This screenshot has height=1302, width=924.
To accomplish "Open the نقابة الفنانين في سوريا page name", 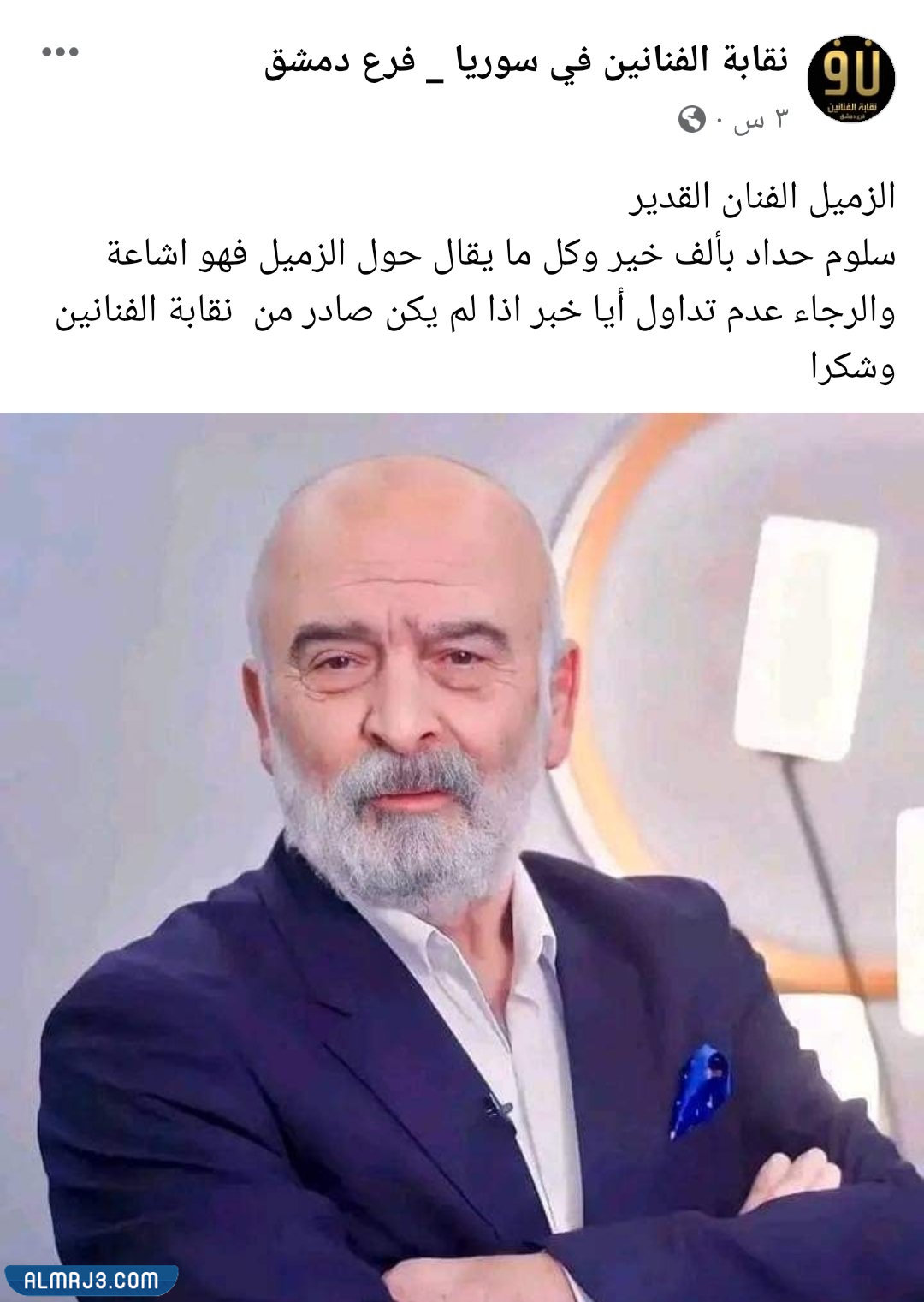I will point(524,62).
